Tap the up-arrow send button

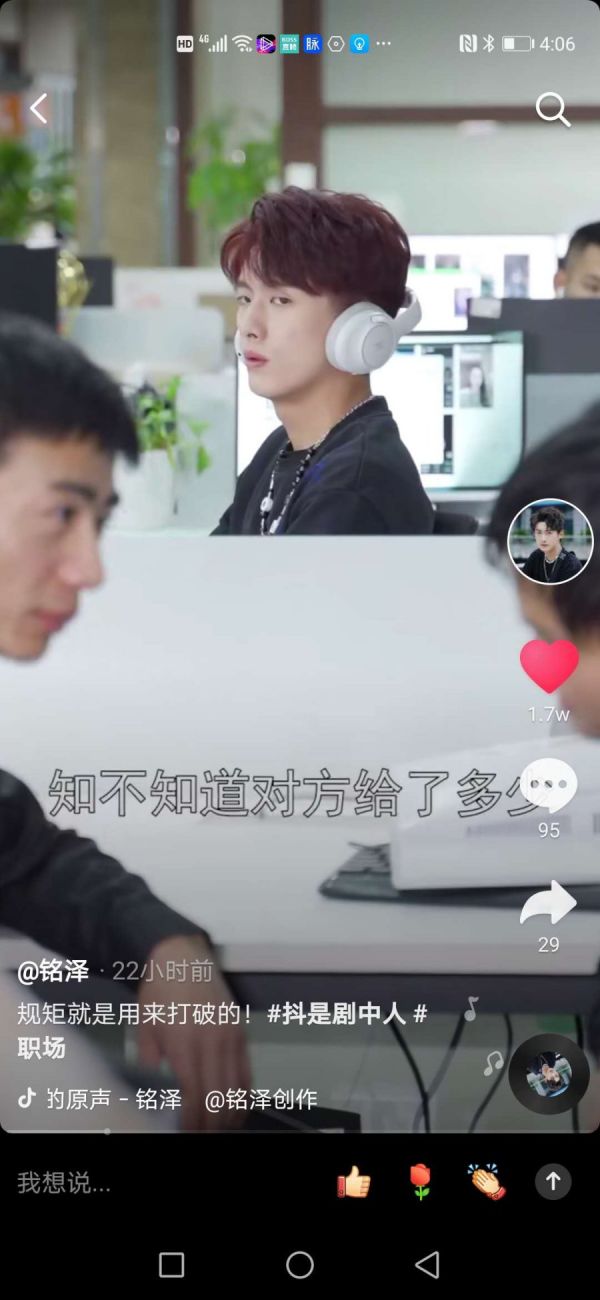coord(553,1181)
